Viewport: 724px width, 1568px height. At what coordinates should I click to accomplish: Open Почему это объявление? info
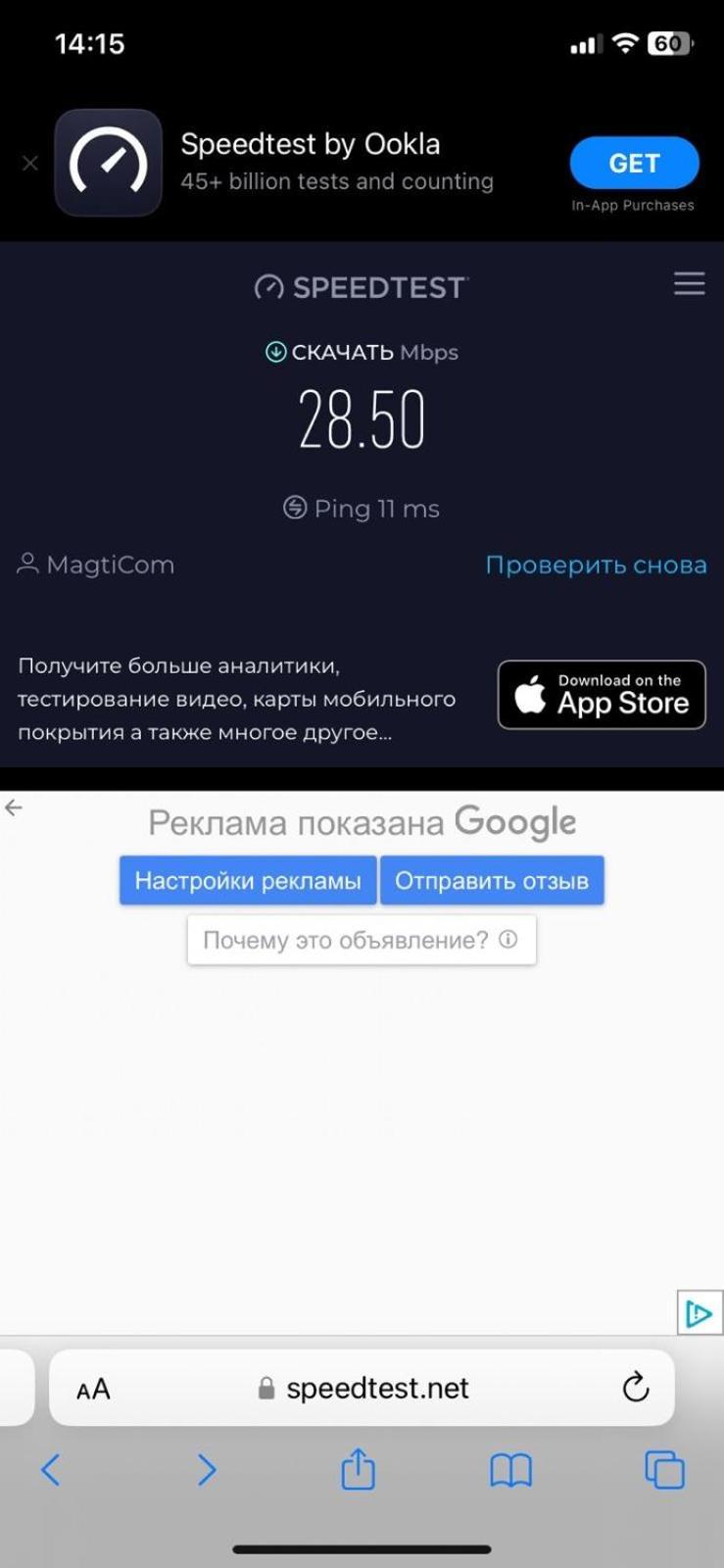[361, 940]
